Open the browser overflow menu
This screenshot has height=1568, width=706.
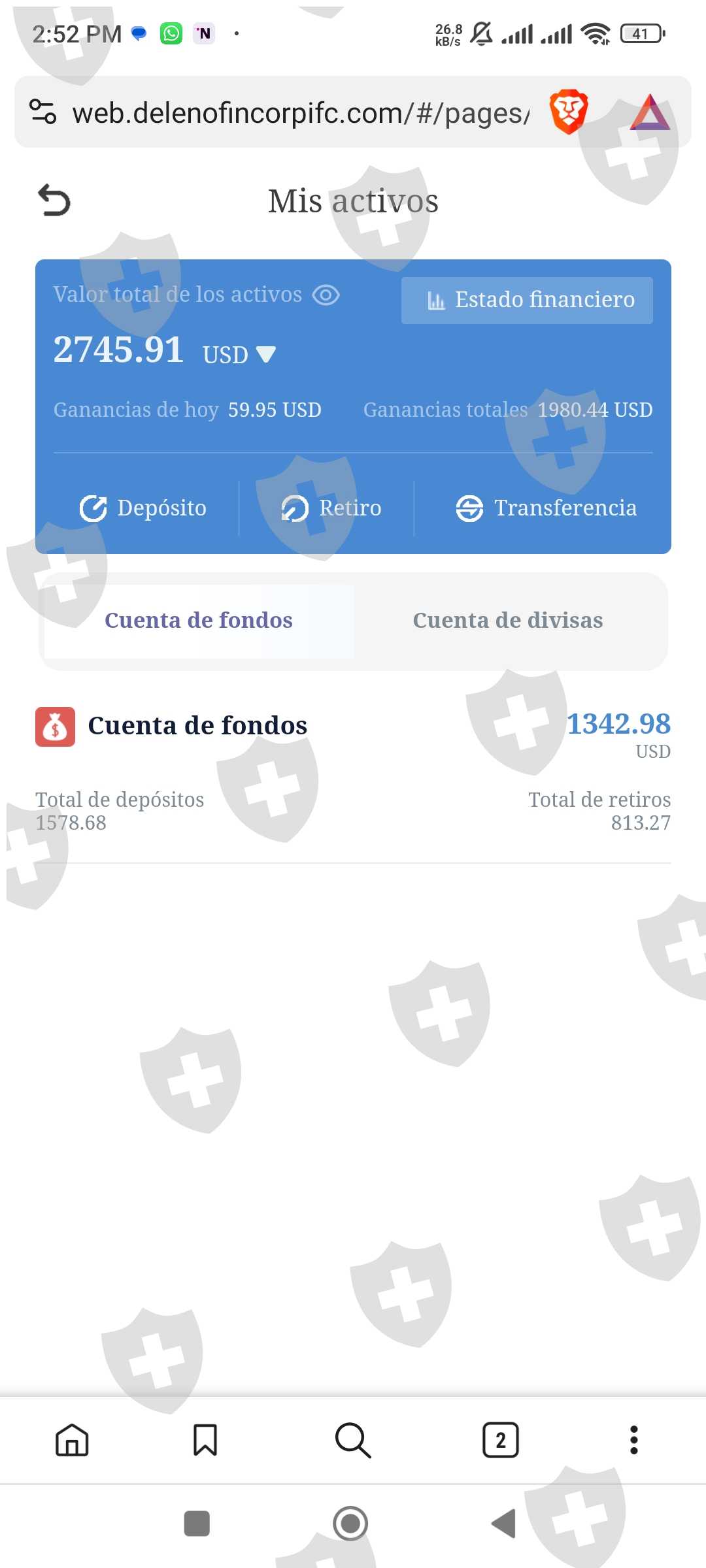(x=633, y=1440)
